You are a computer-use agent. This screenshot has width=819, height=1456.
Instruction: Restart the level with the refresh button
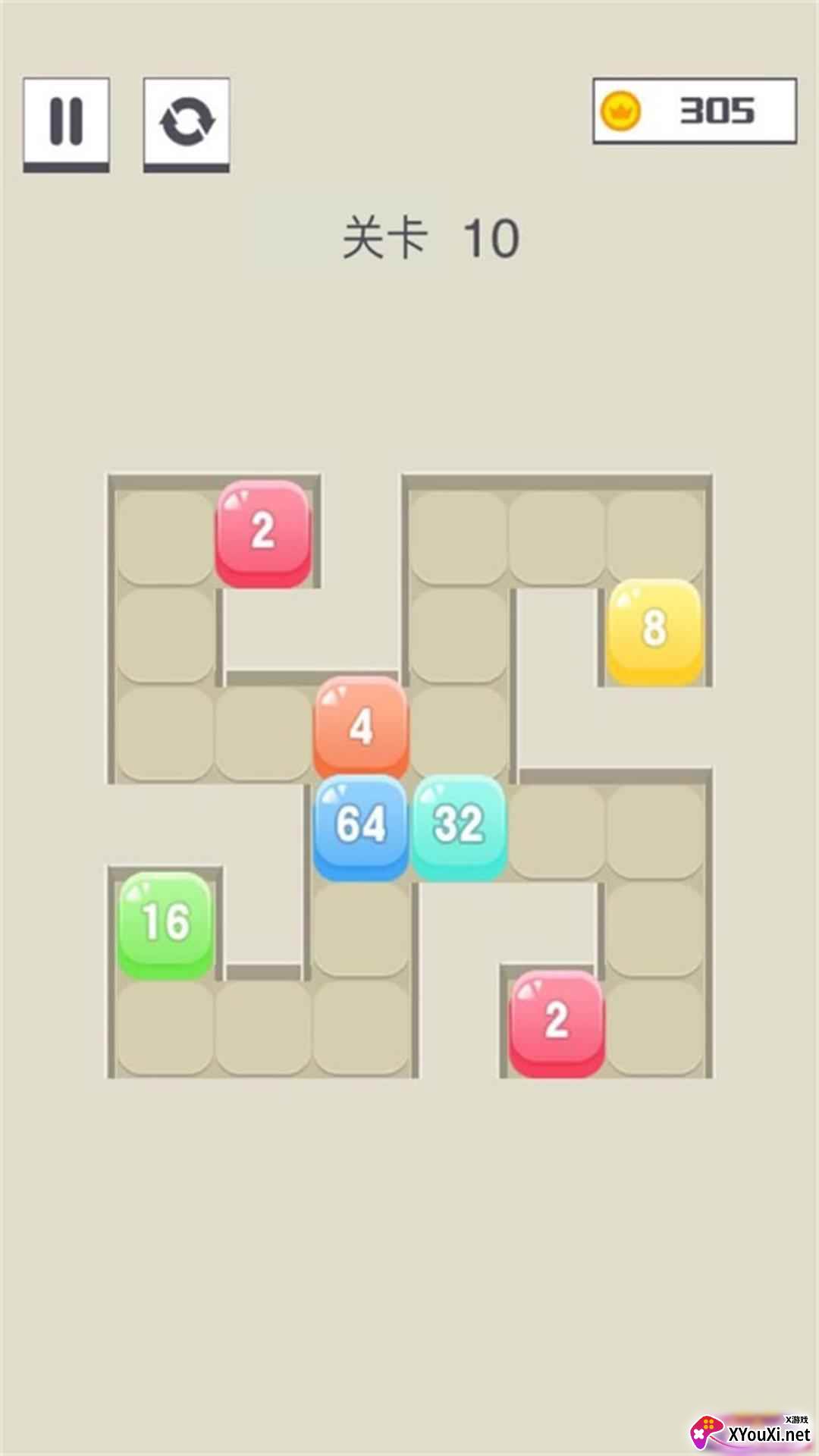tap(187, 124)
